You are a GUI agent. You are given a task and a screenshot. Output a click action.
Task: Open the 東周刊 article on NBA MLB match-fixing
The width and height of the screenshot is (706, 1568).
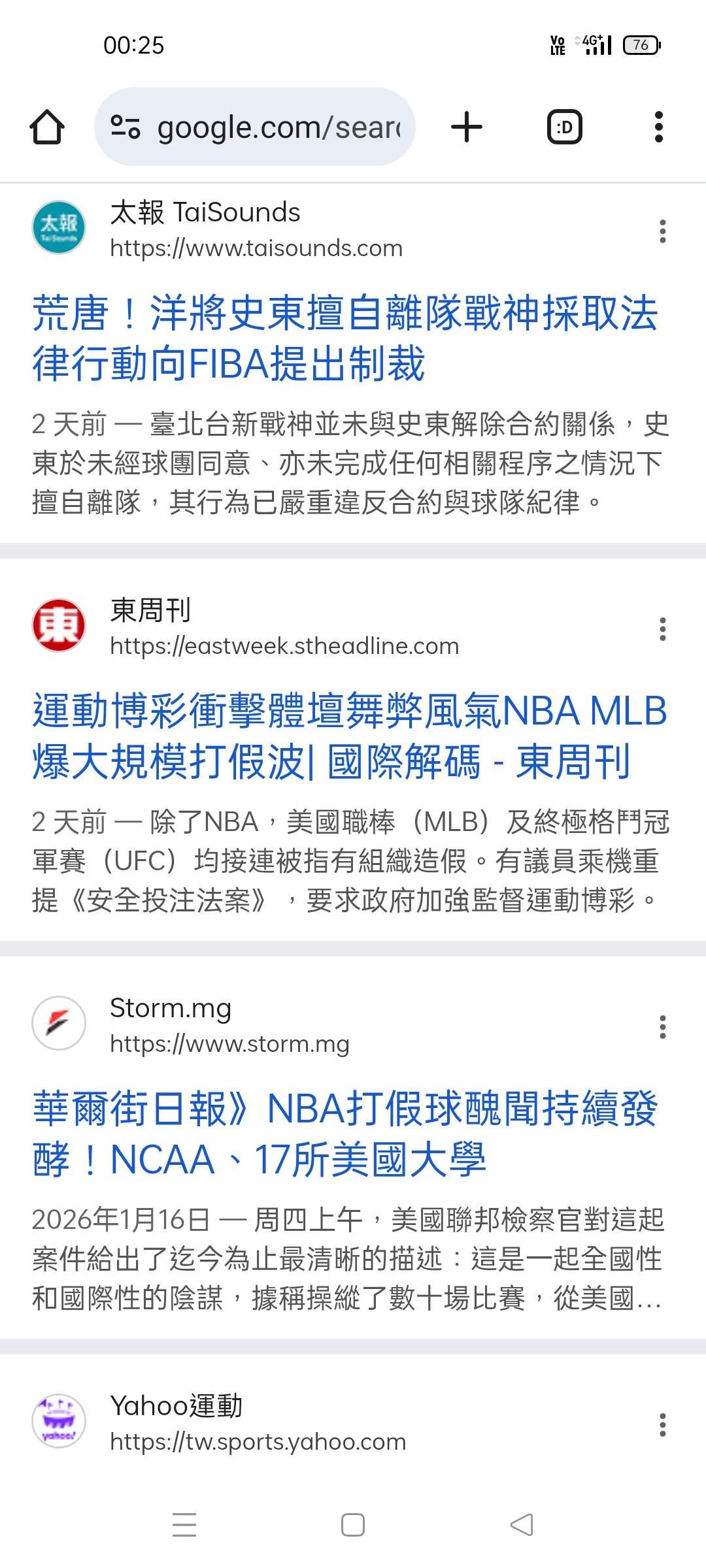pos(350,736)
